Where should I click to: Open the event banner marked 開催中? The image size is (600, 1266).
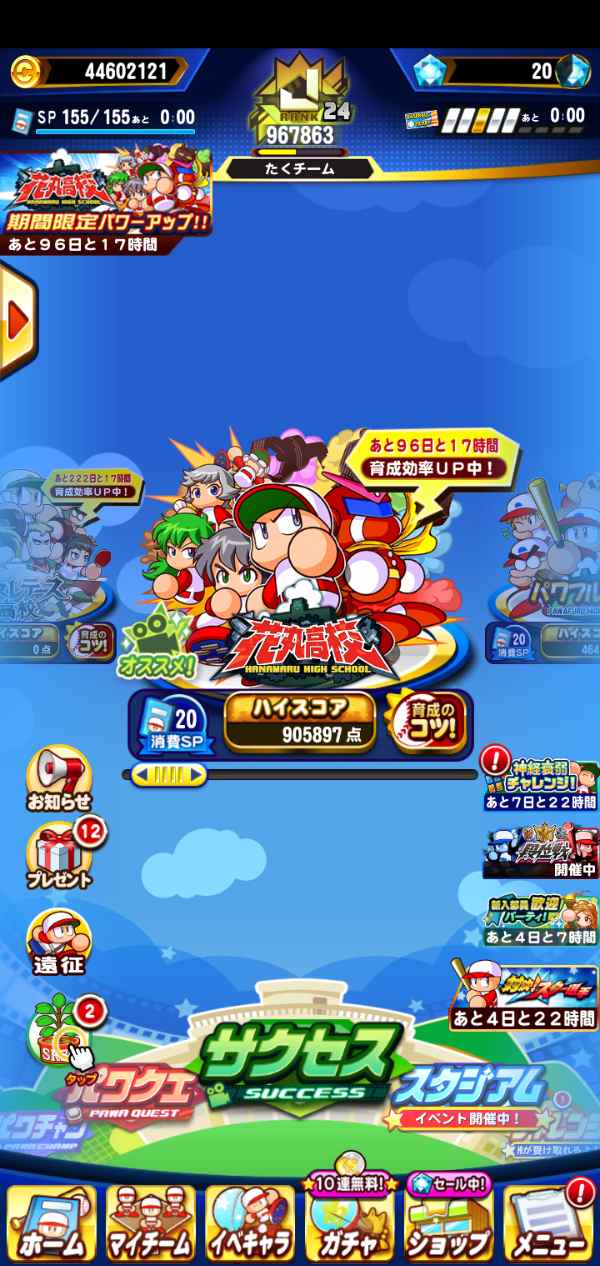tap(540, 852)
